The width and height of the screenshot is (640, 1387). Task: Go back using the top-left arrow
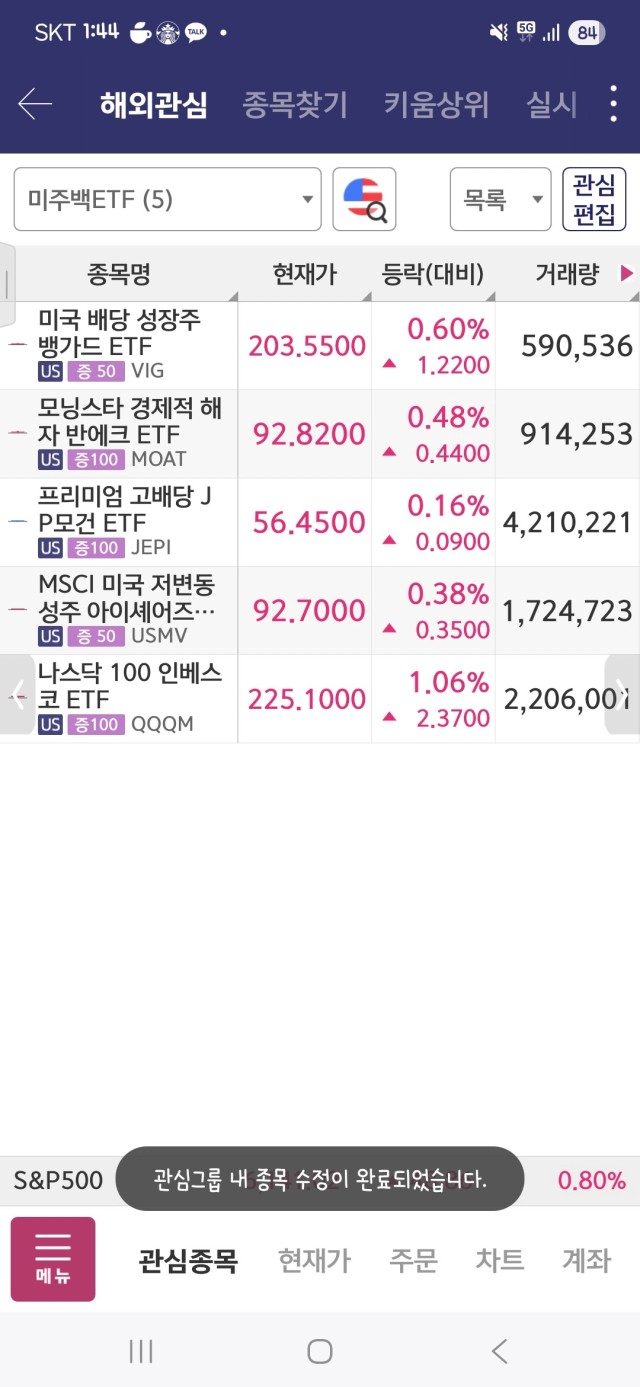(35, 104)
